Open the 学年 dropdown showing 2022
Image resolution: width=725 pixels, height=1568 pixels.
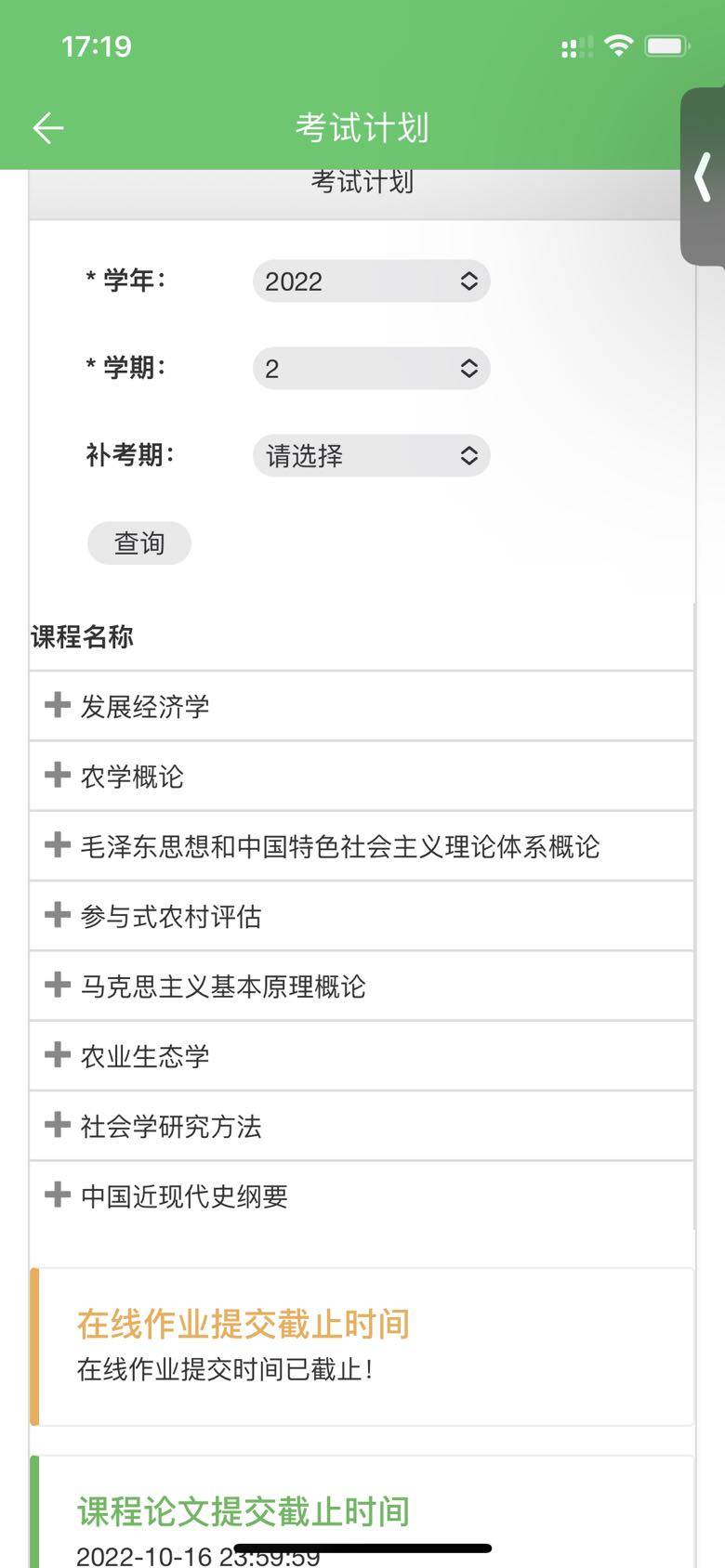tap(371, 281)
